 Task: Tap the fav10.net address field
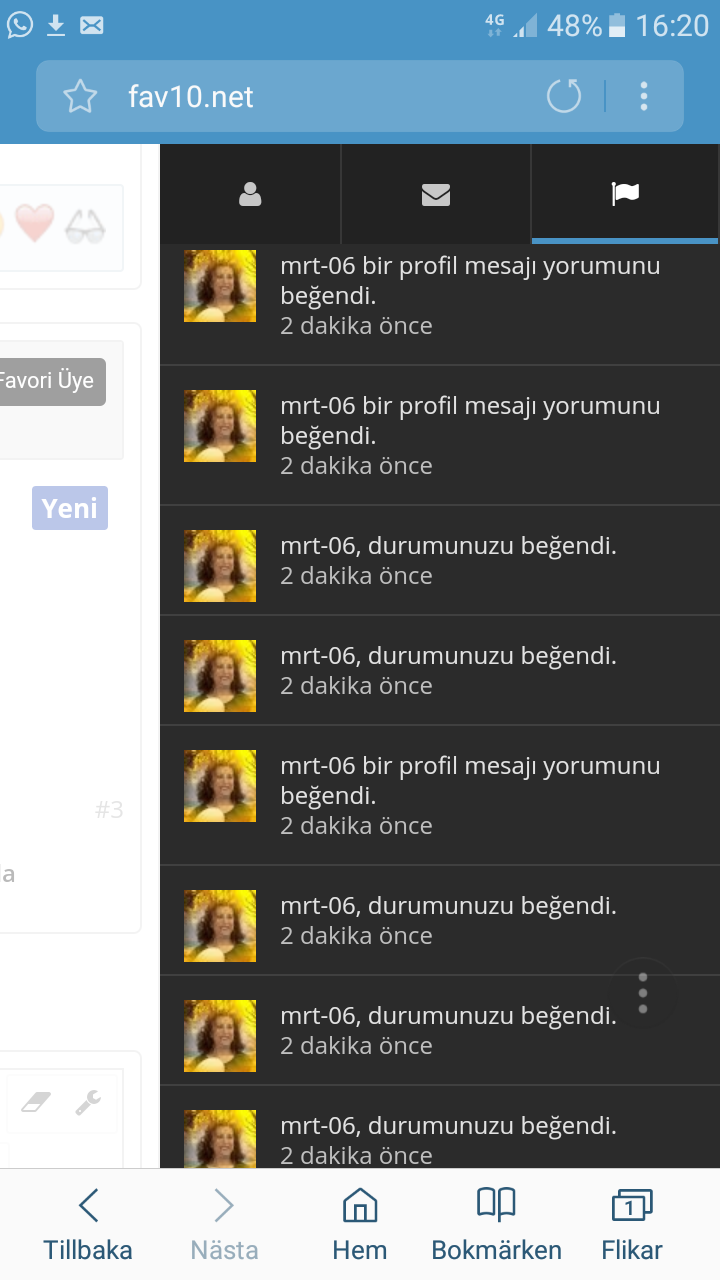300,97
